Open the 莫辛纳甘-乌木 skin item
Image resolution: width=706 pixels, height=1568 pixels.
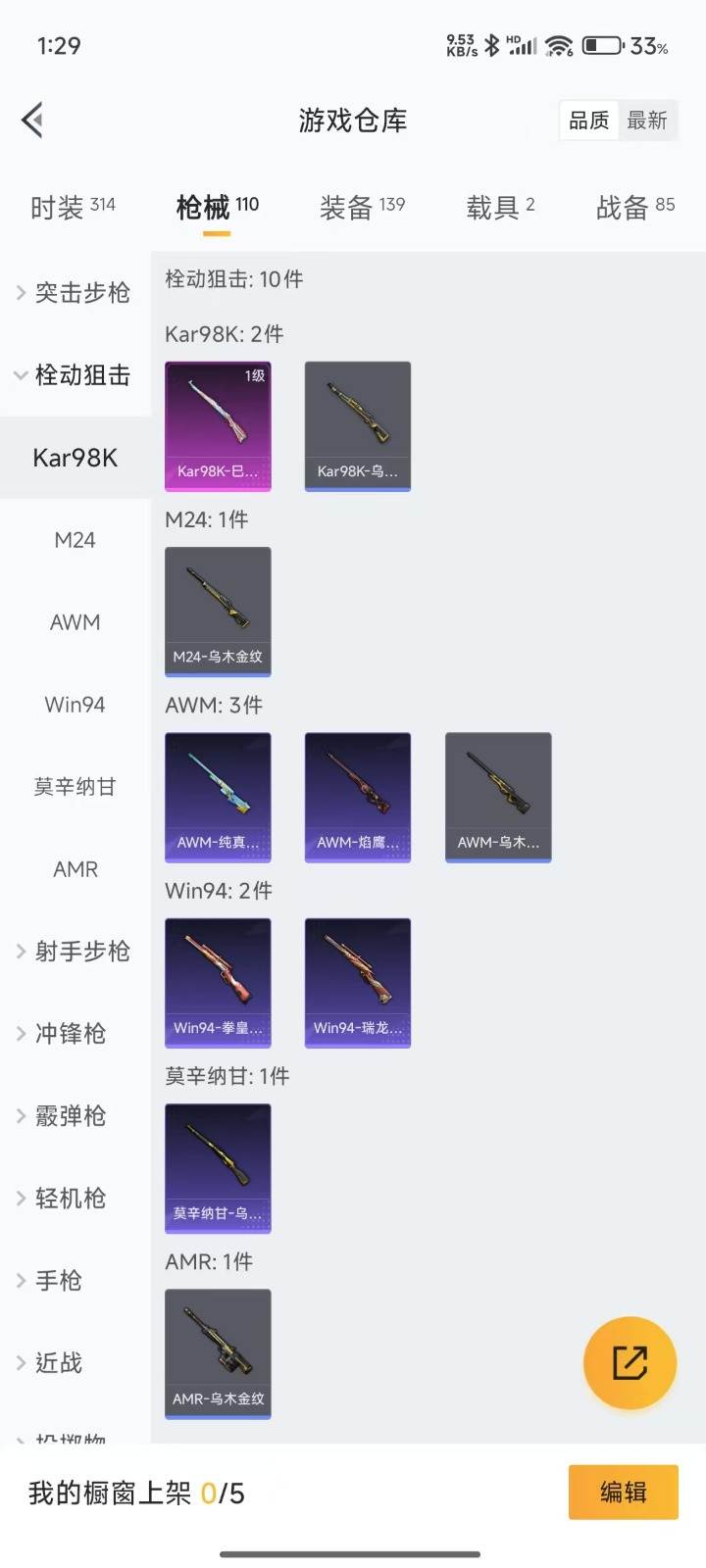click(x=218, y=1166)
